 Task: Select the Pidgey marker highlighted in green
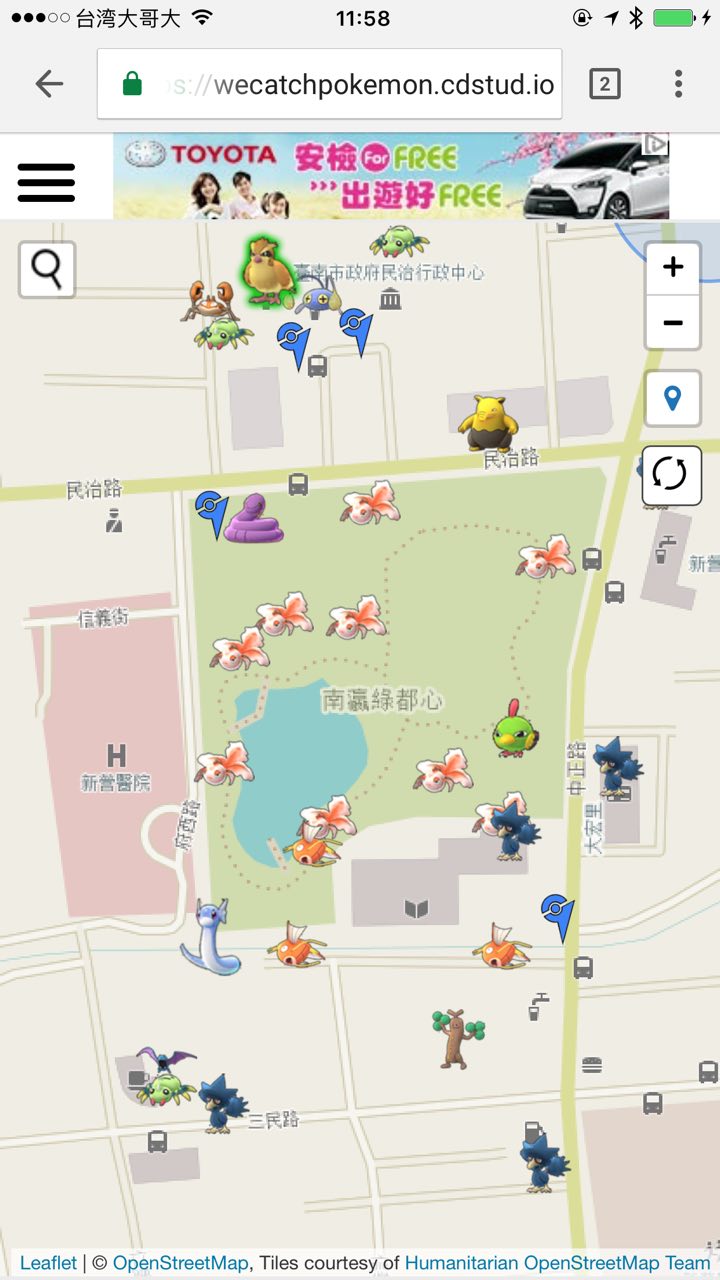(x=265, y=270)
